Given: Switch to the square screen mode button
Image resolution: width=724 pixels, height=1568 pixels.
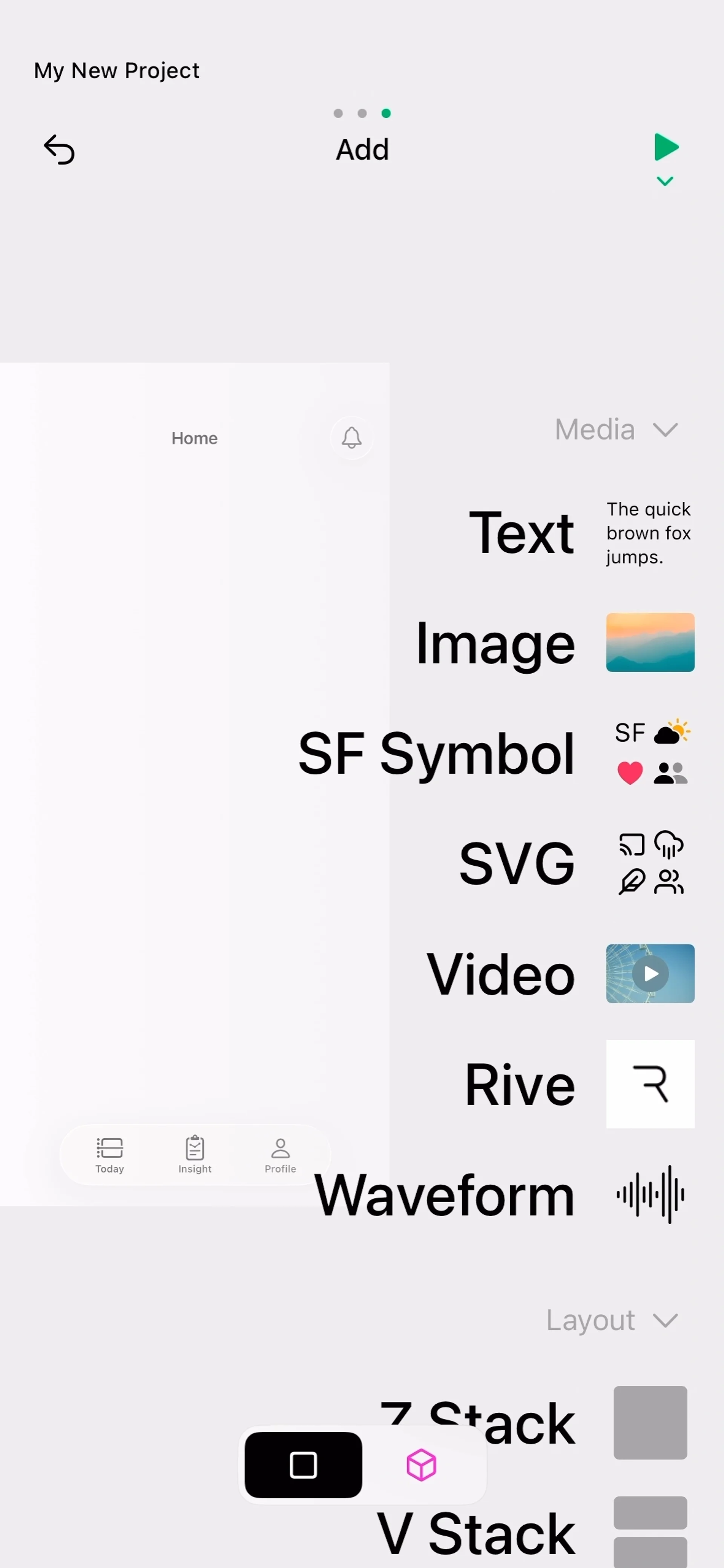Looking at the screenshot, I should [x=303, y=1465].
